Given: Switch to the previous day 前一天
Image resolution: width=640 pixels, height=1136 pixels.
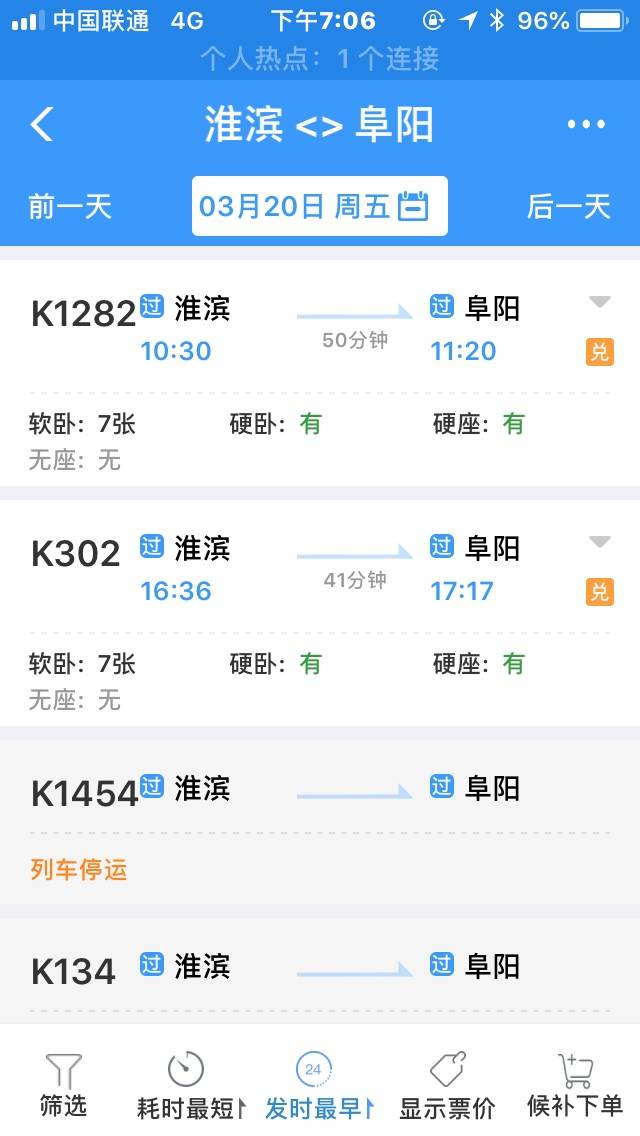Looking at the screenshot, I should (70, 206).
